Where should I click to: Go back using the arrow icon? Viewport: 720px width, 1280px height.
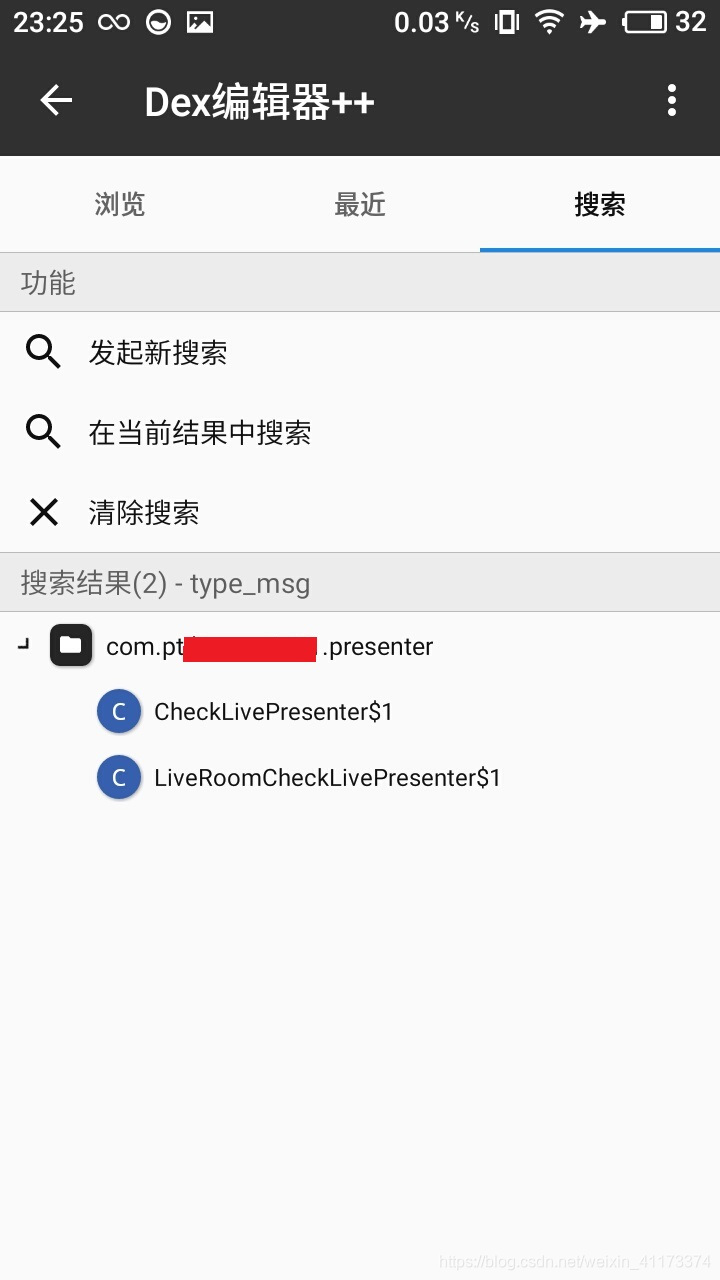(x=56, y=100)
